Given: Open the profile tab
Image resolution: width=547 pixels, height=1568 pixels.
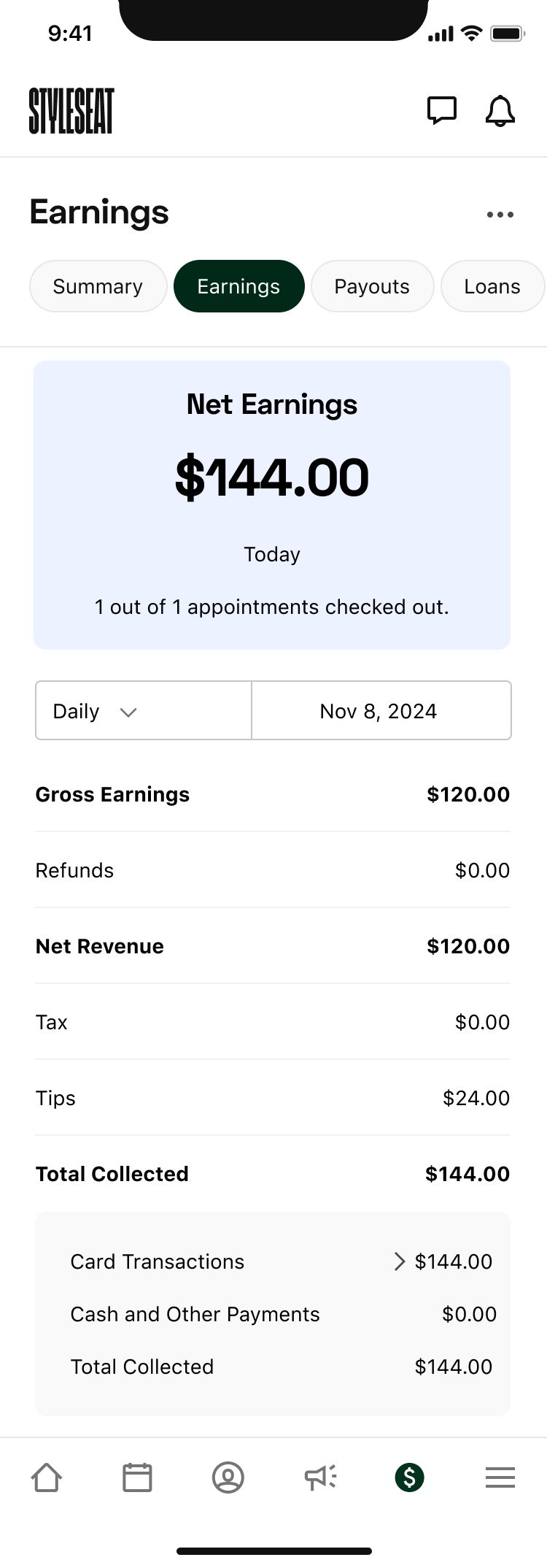Looking at the screenshot, I should [x=228, y=1477].
